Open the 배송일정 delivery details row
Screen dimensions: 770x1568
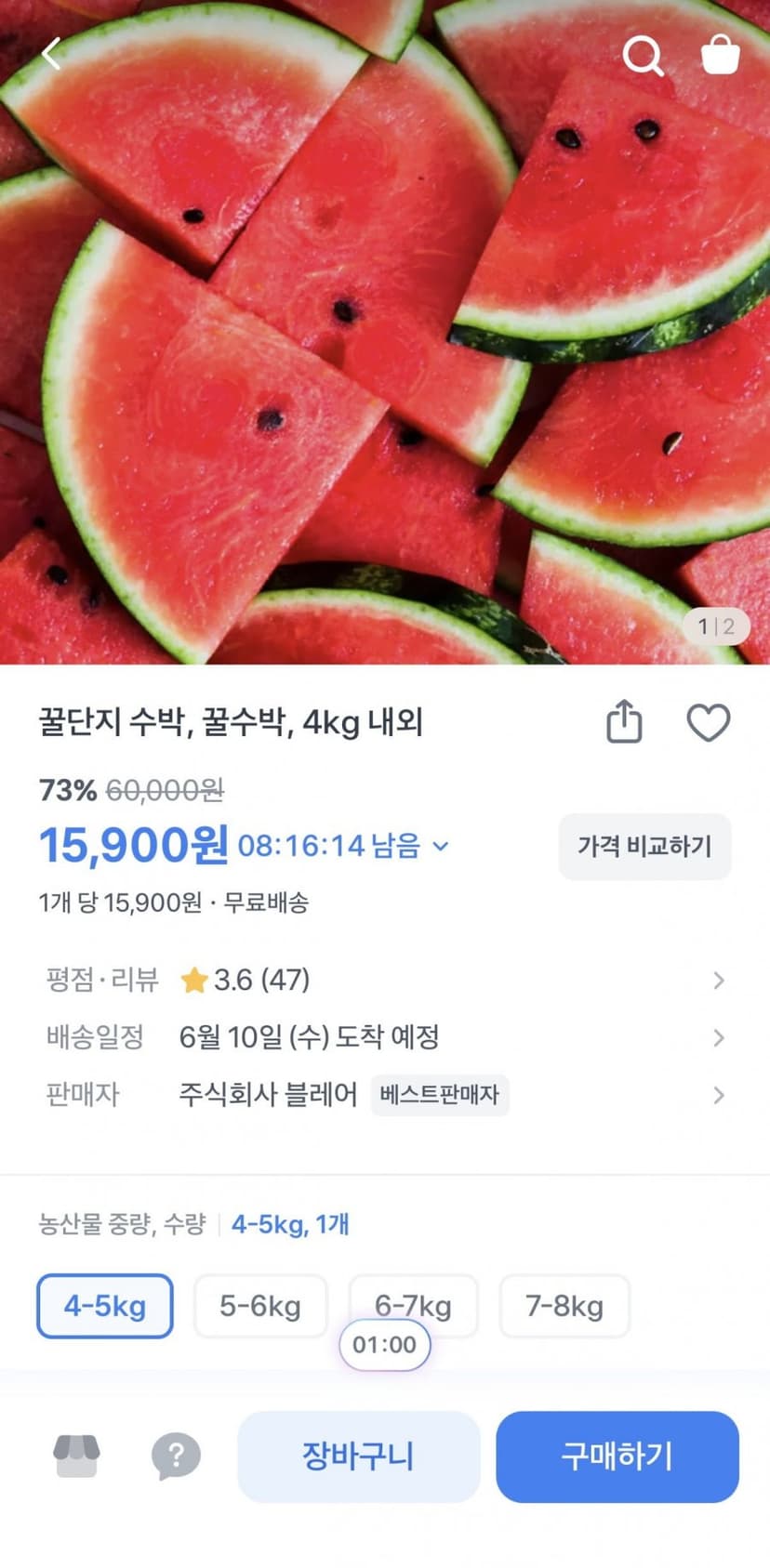[x=385, y=1037]
